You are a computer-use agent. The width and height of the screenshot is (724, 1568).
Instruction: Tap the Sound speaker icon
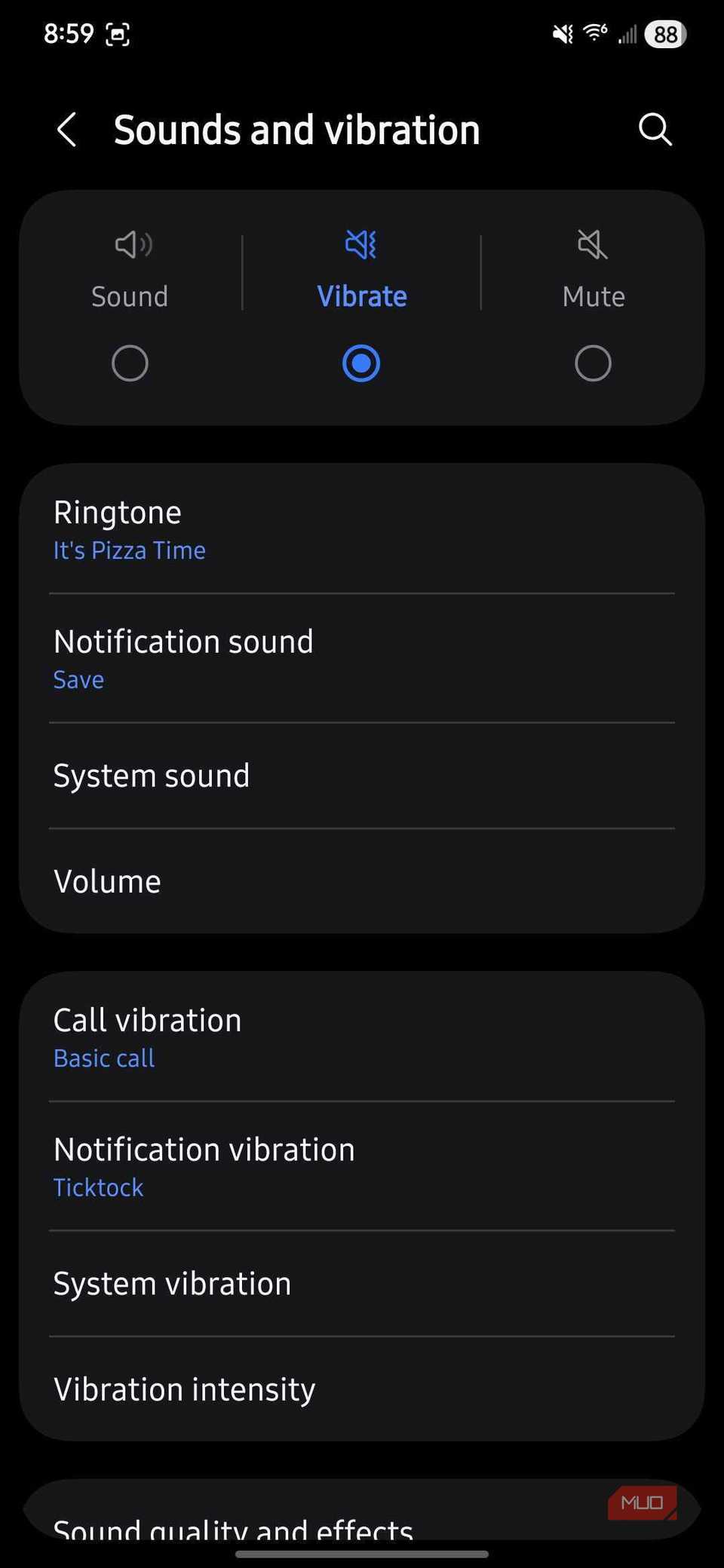129,244
